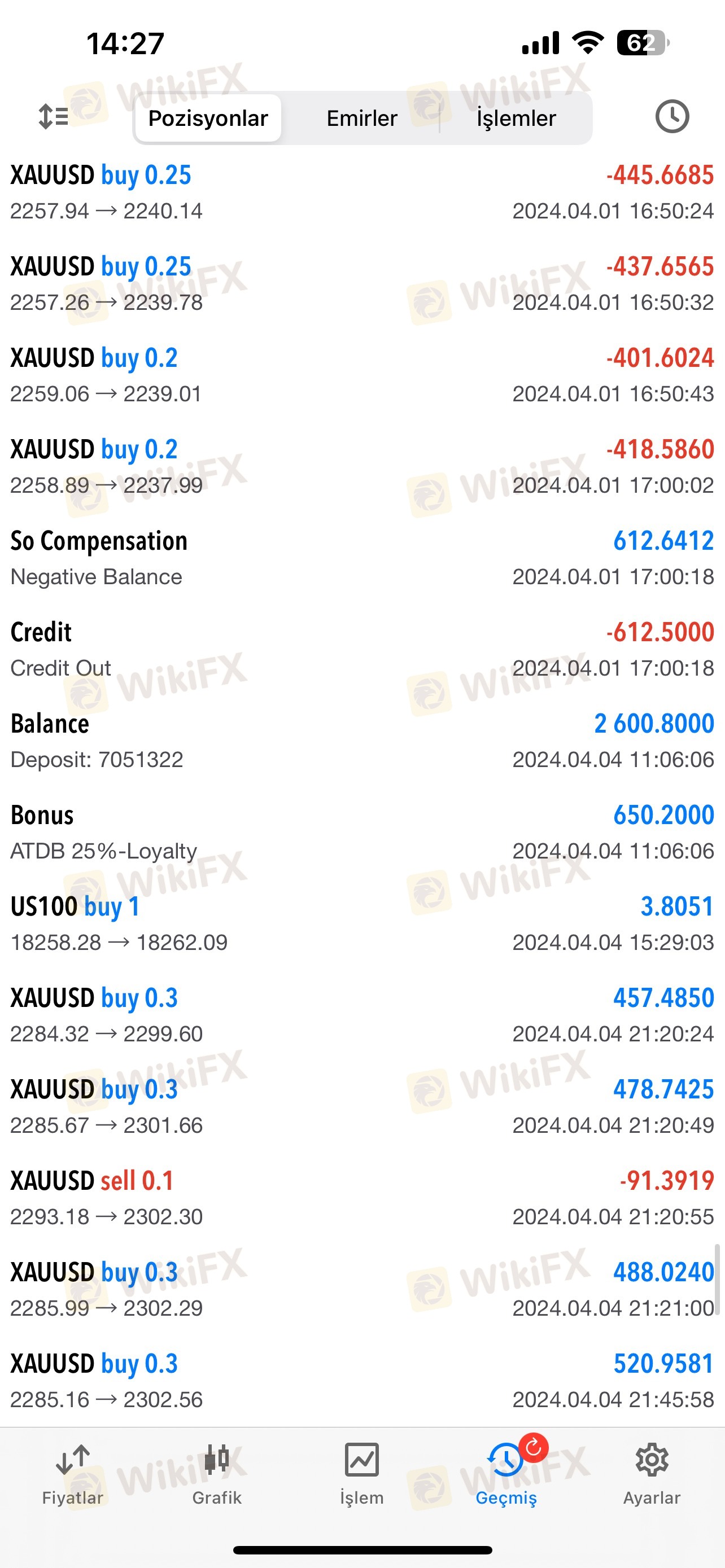Expand the Credit Out entry
The image size is (725, 1568).
pos(362,650)
